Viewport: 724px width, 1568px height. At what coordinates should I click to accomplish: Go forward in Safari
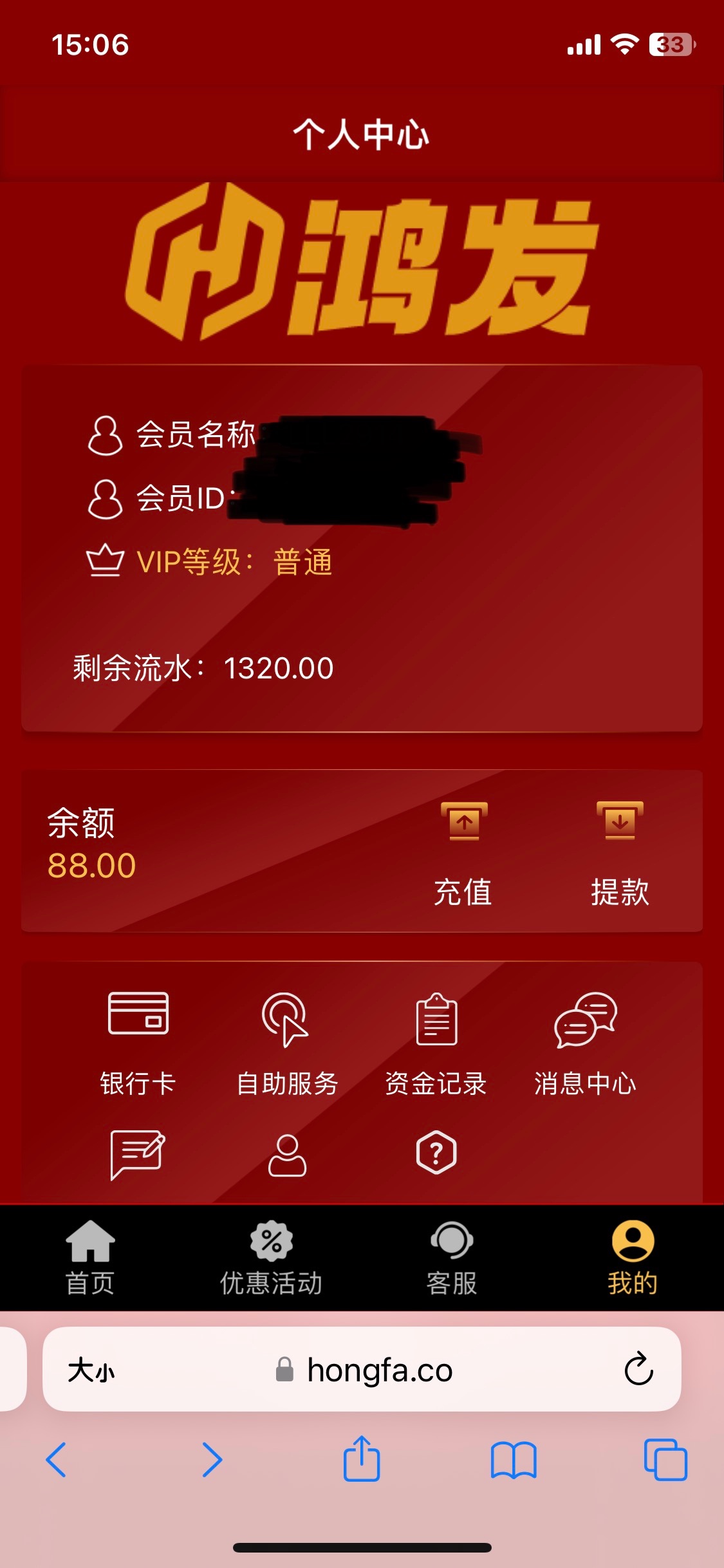(212, 1459)
